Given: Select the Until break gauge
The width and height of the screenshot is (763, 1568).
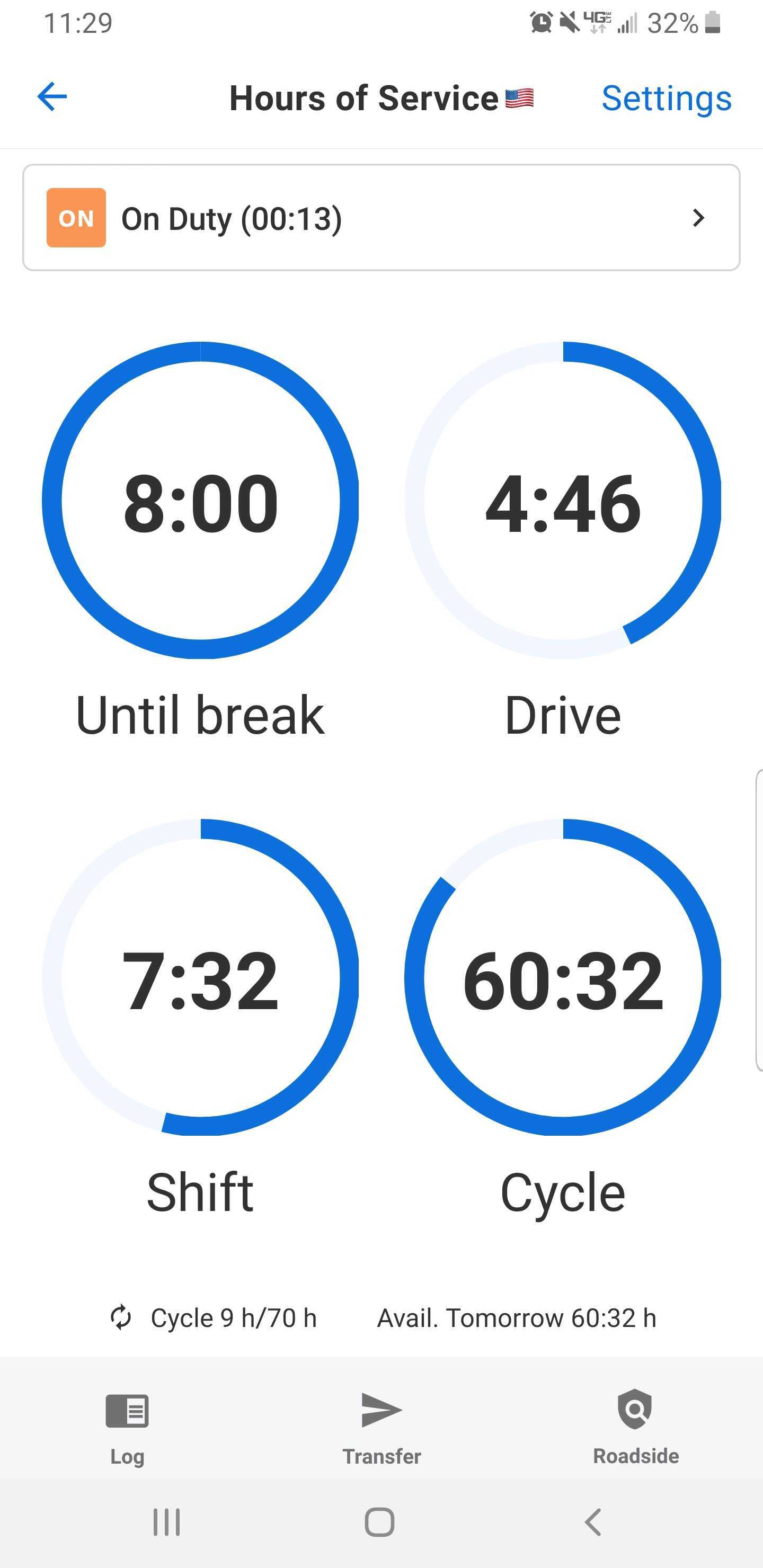Looking at the screenshot, I should click(x=200, y=502).
